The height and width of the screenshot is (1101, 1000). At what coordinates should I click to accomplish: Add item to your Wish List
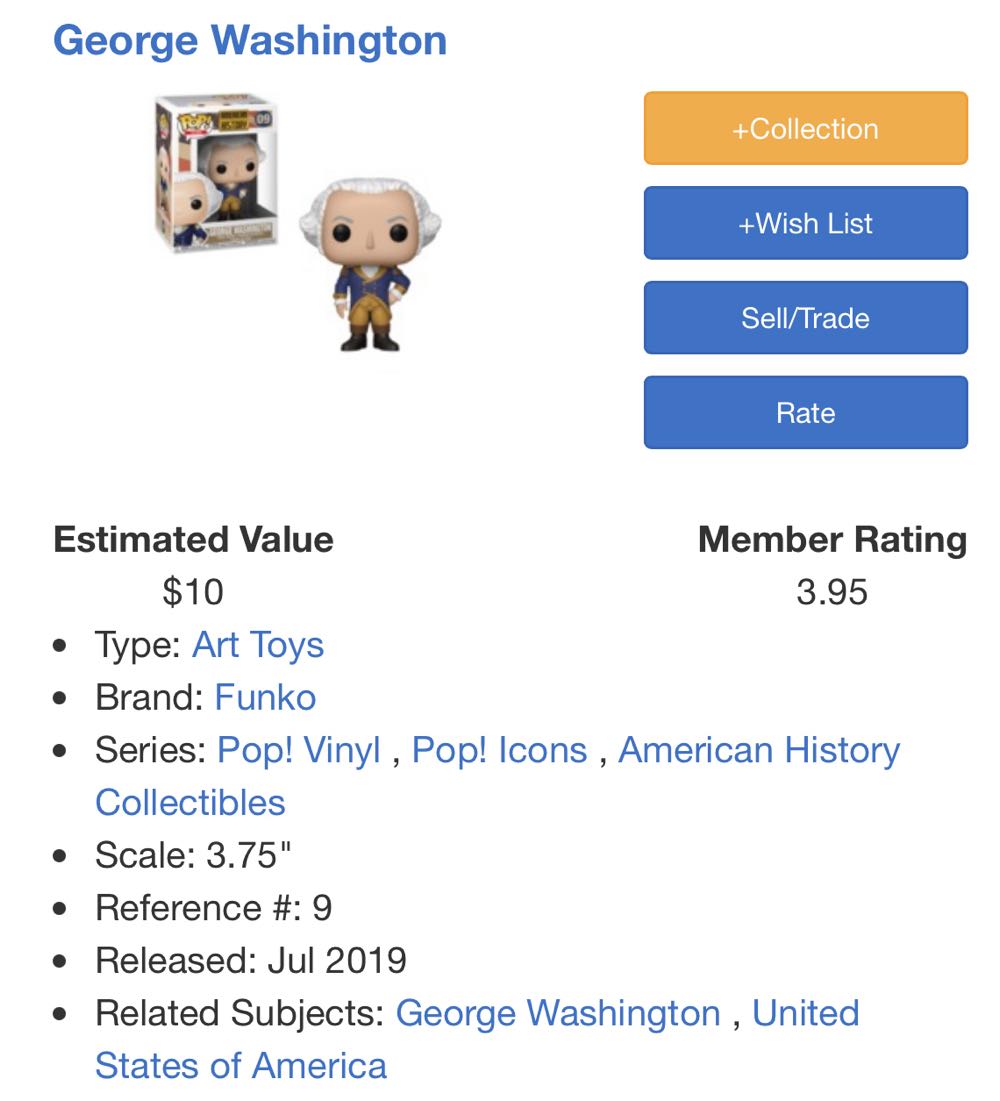point(805,223)
